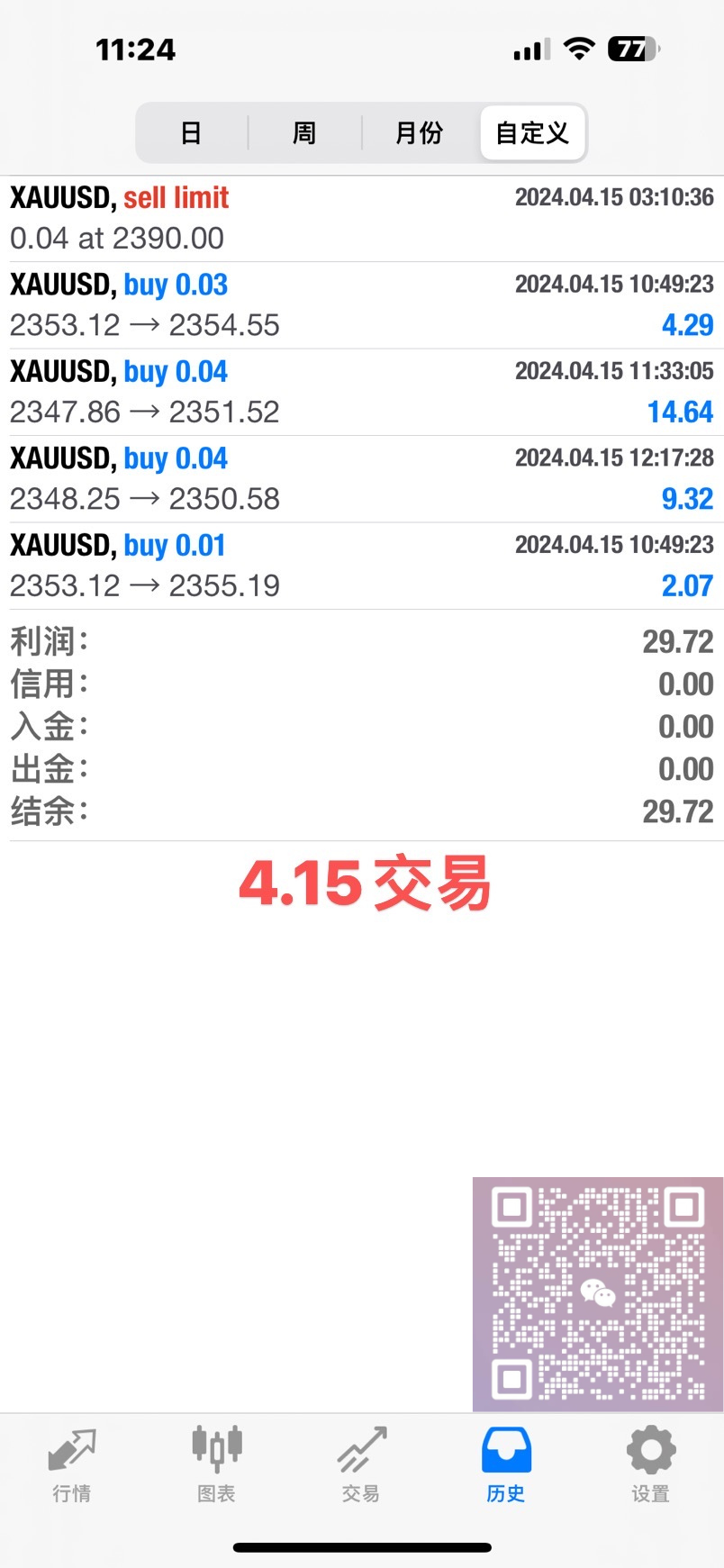Image resolution: width=724 pixels, height=1568 pixels.
Task: Open the buy 0.04 trade with profit 14.64
Action: pos(361,392)
